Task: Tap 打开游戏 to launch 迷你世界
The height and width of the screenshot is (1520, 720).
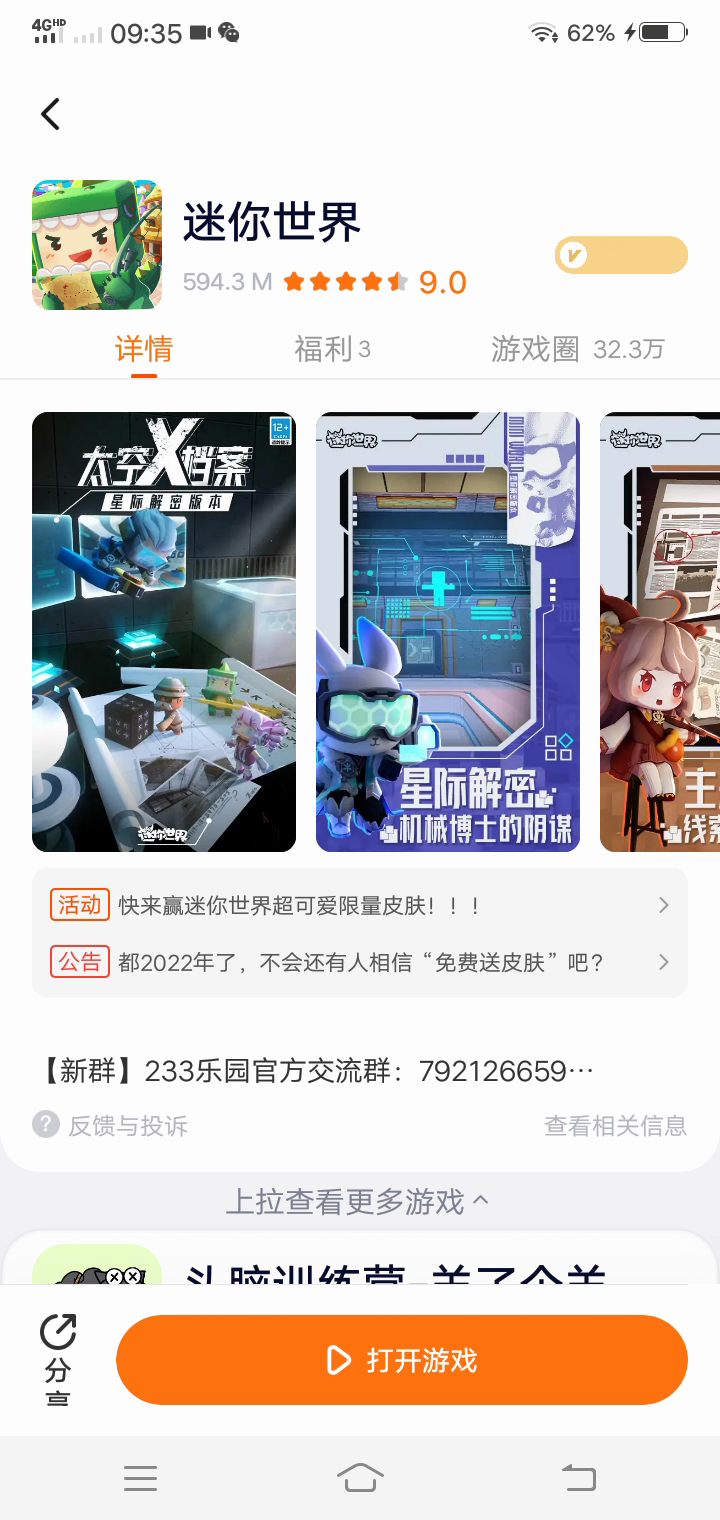Action: (402, 1360)
